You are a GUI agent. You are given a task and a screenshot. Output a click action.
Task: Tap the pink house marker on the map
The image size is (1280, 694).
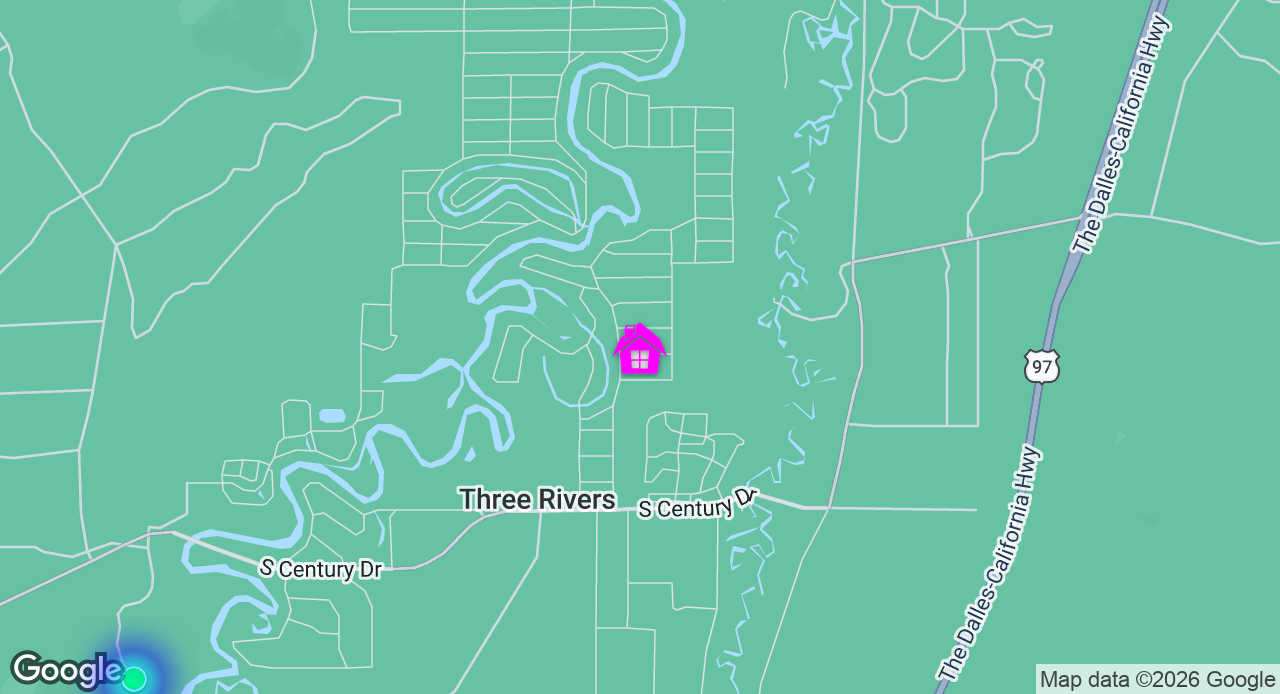tap(639, 351)
